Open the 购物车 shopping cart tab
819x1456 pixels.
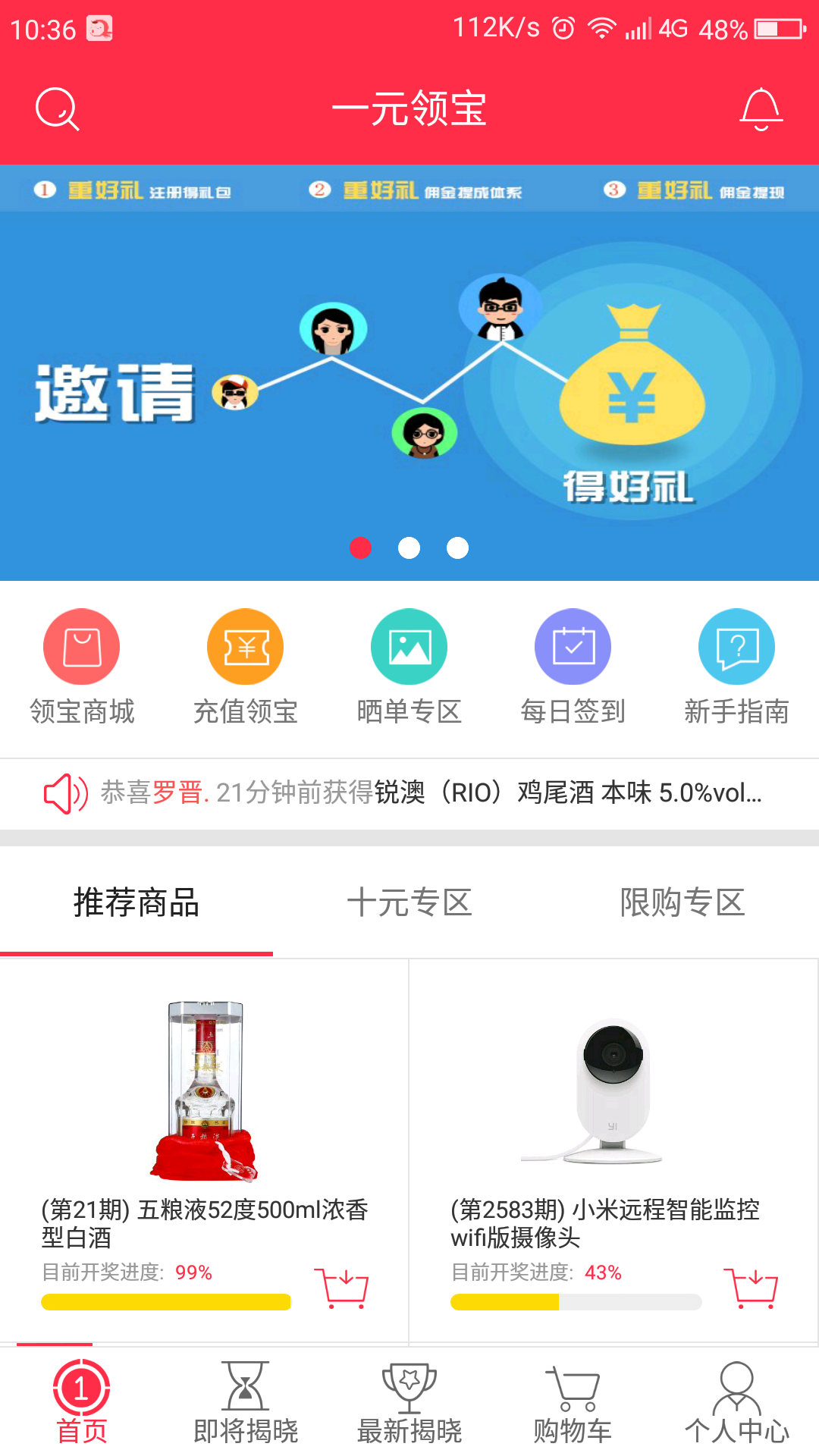click(573, 1401)
